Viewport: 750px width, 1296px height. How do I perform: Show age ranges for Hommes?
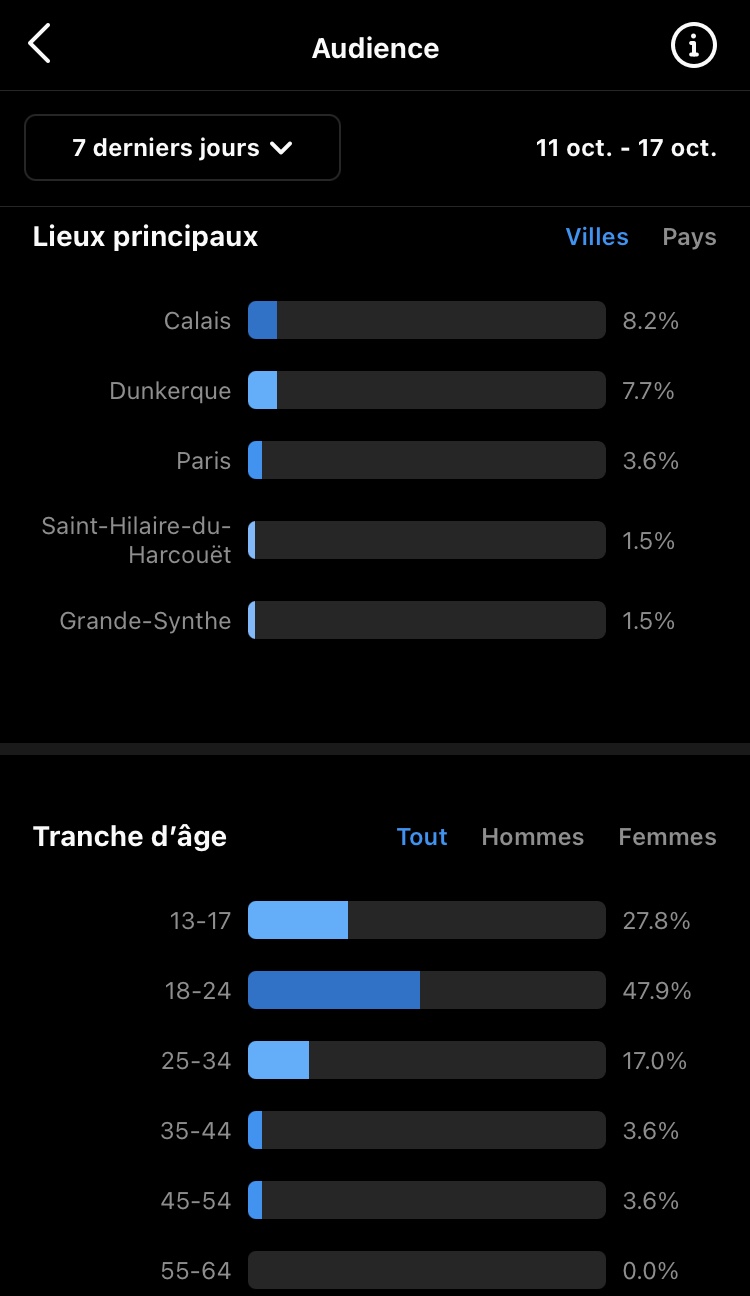coord(532,837)
